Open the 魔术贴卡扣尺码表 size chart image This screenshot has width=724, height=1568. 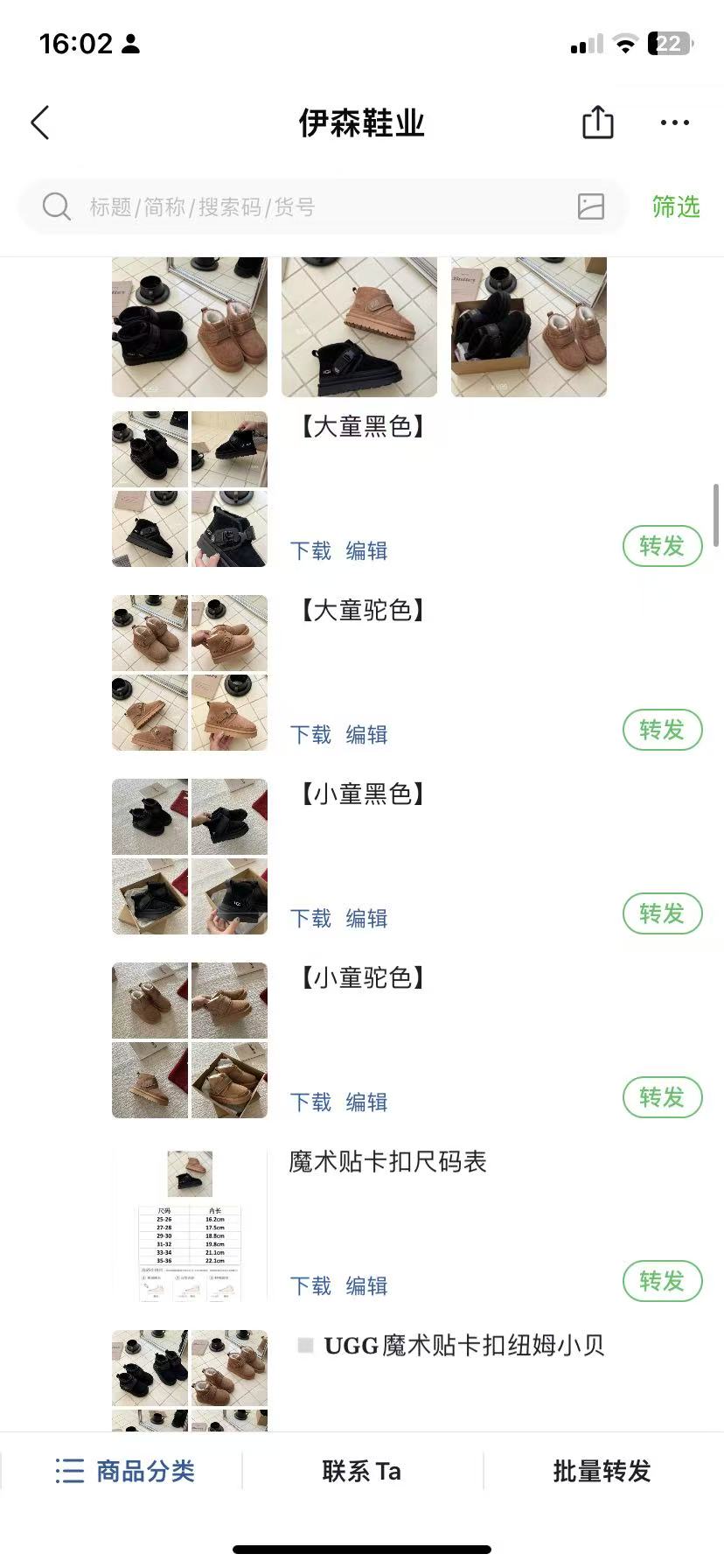click(190, 1225)
